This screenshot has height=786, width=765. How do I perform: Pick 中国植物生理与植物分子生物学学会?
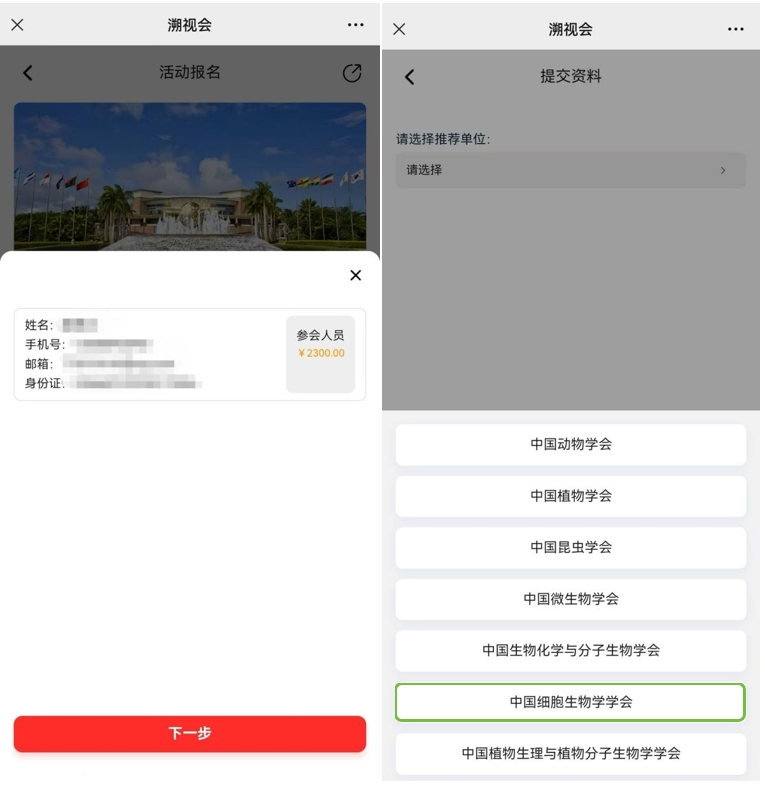point(570,753)
